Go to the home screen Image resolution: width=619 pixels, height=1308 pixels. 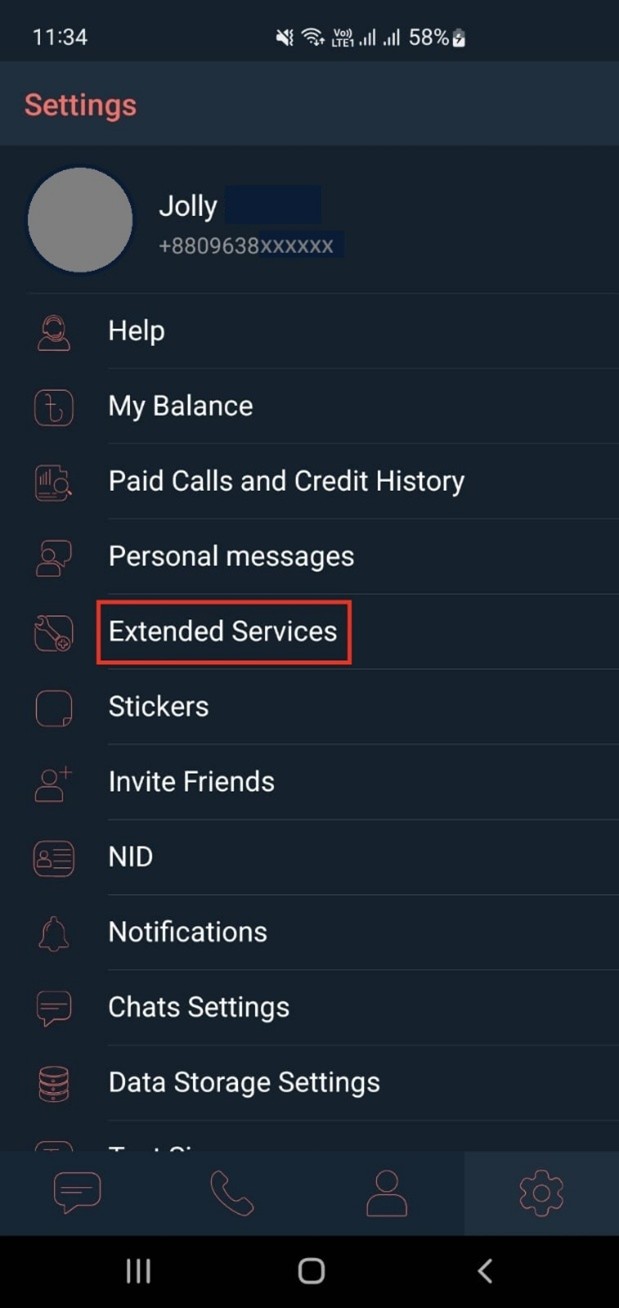[x=311, y=1271]
